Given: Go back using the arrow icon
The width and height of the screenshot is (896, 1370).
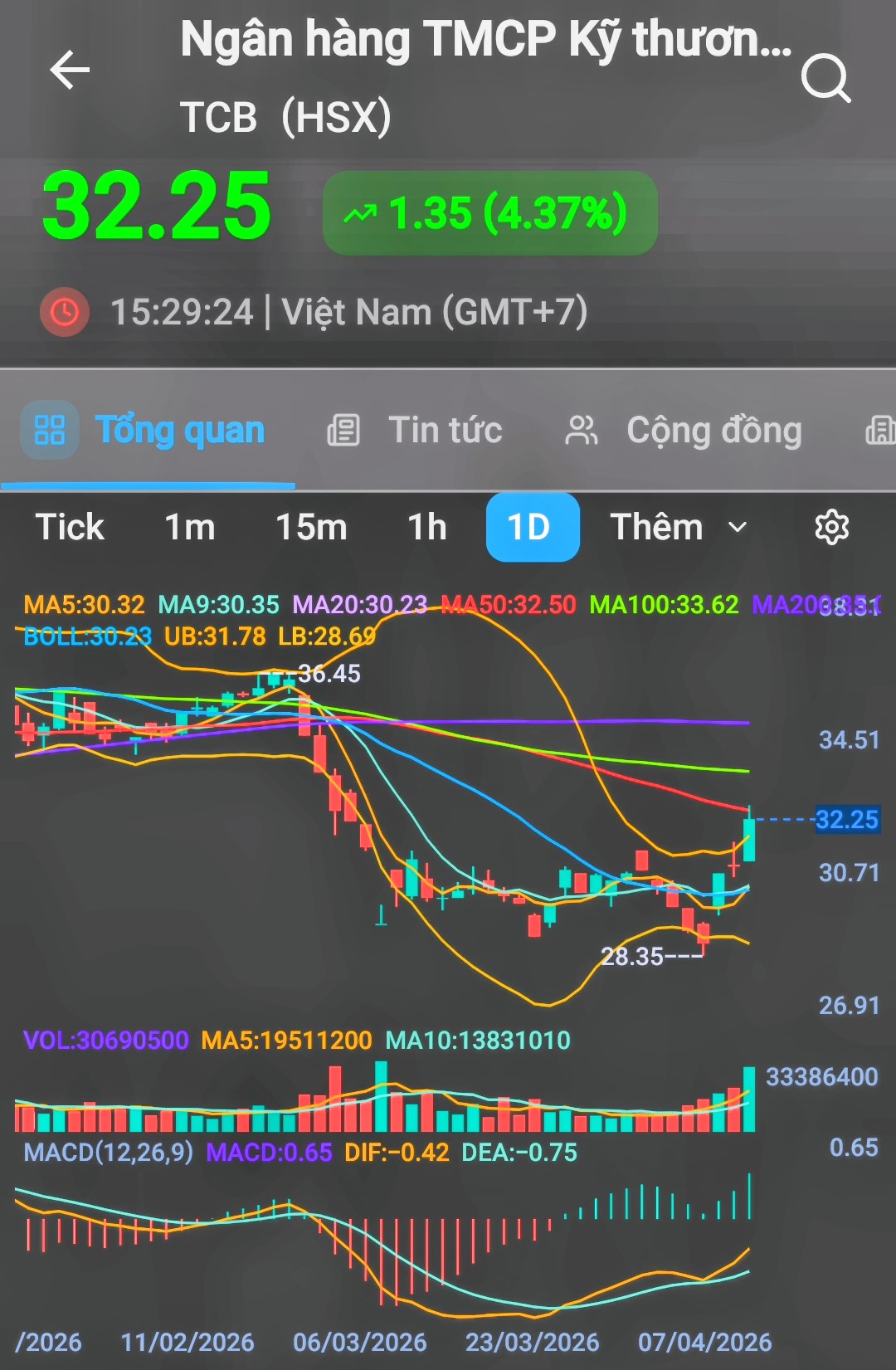Looking at the screenshot, I should [x=70, y=70].
